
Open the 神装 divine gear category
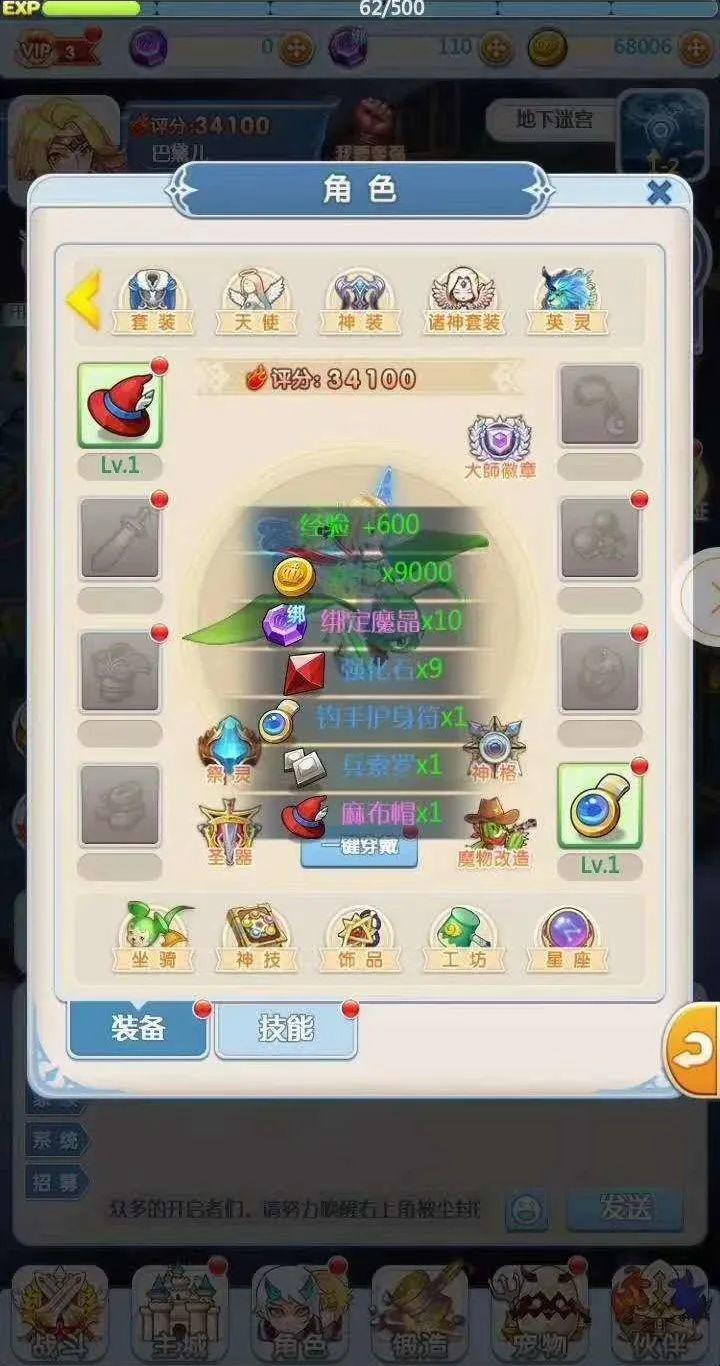tap(359, 300)
